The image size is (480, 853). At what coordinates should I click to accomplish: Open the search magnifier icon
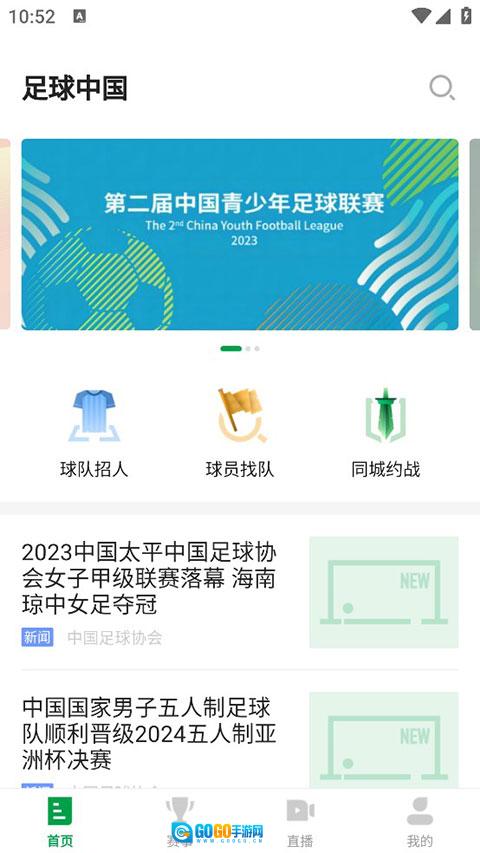[441, 88]
